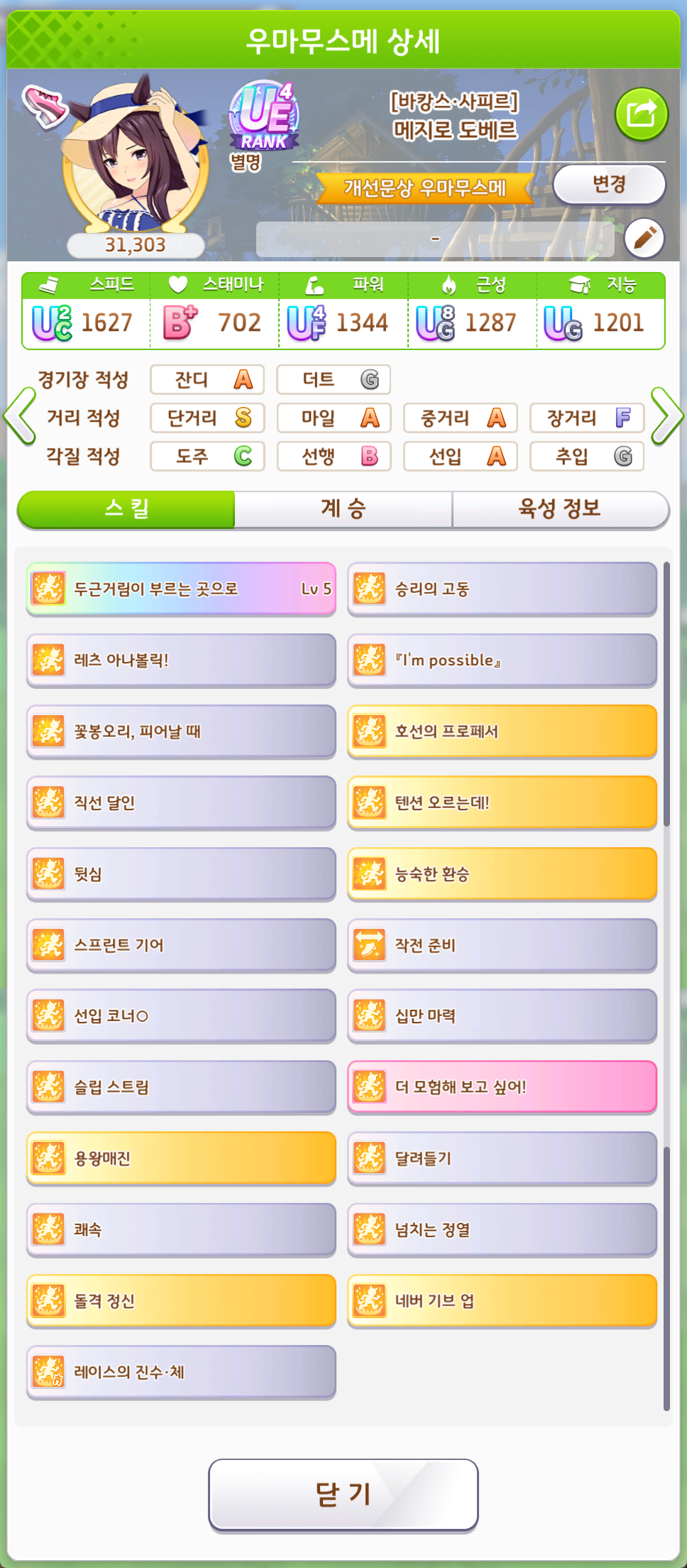Tap the 변경 button to change title
This screenshot has height=1568, width=687.
click(x=609, y=185)
